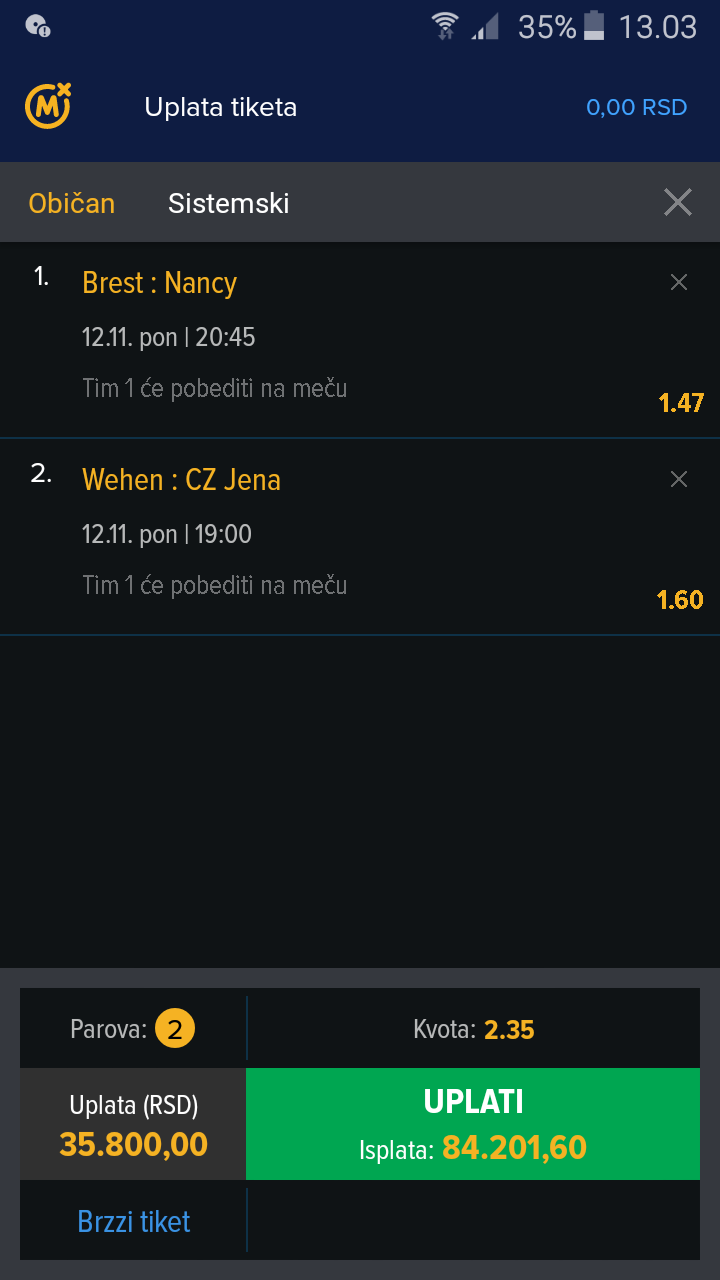720x1280 pixels.
Task: View the 0,00 RSD account balance
Action: coord(636,107)
